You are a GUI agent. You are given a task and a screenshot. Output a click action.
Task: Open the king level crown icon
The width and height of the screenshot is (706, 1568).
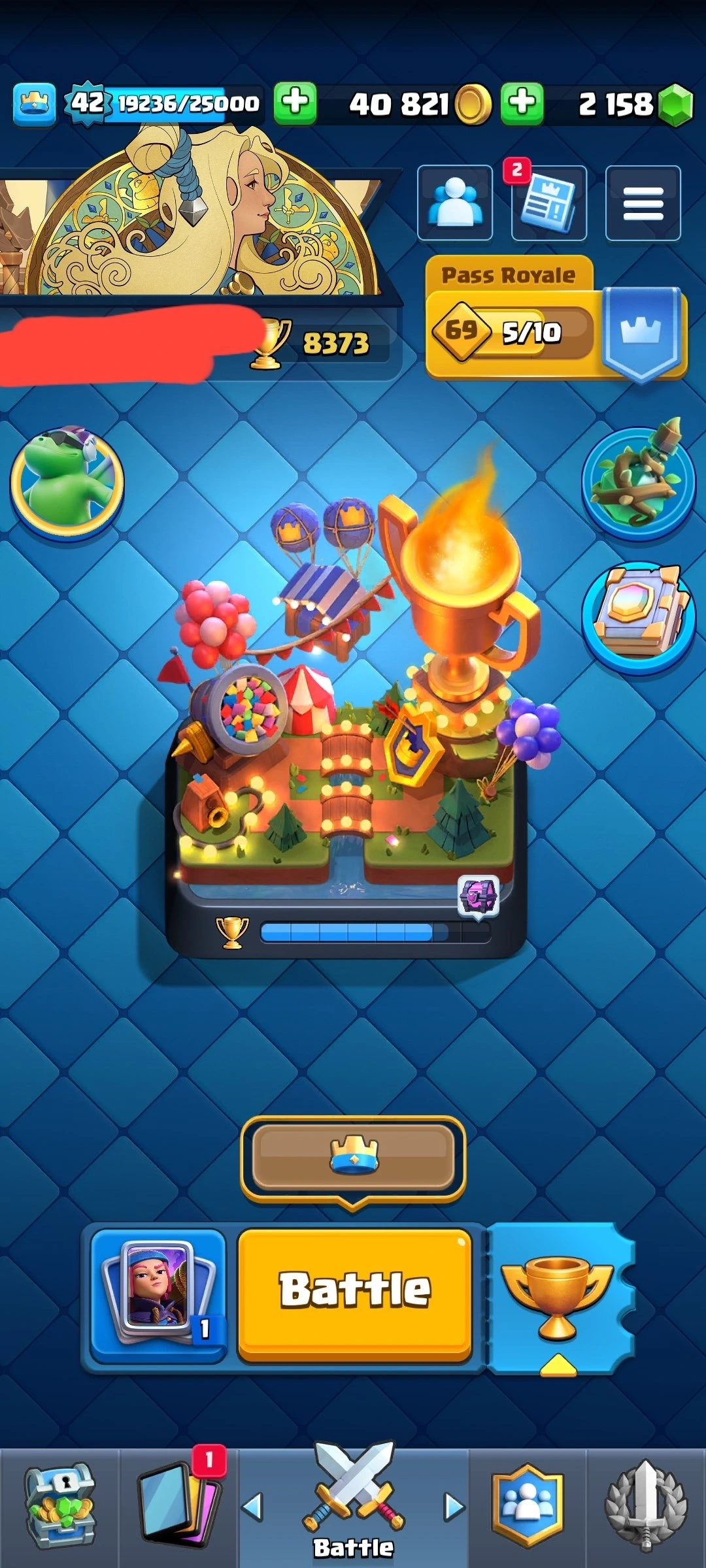34,103
